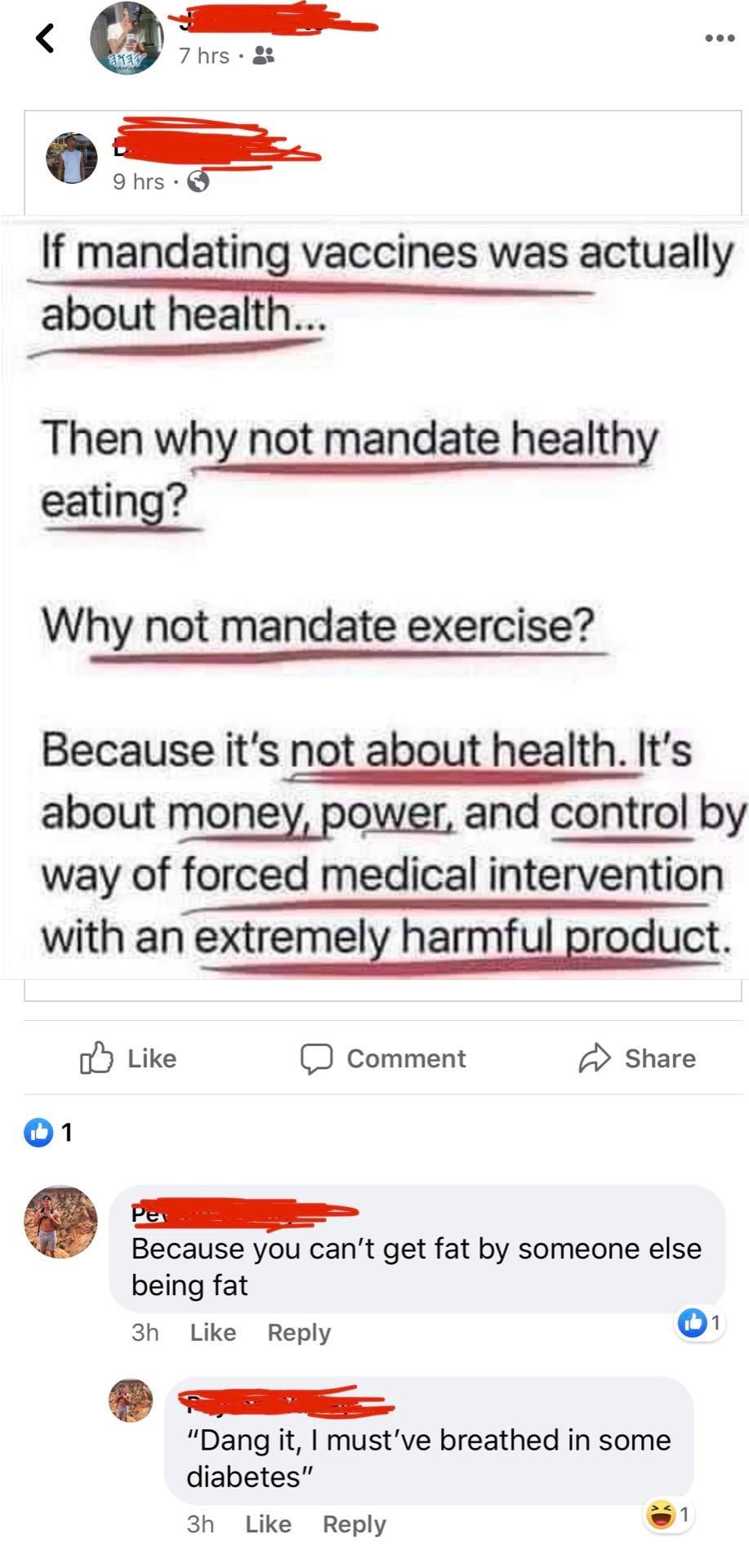Open the three-dot overflow menu
The height and width of the screenshot is (1568, 749).
719,38
